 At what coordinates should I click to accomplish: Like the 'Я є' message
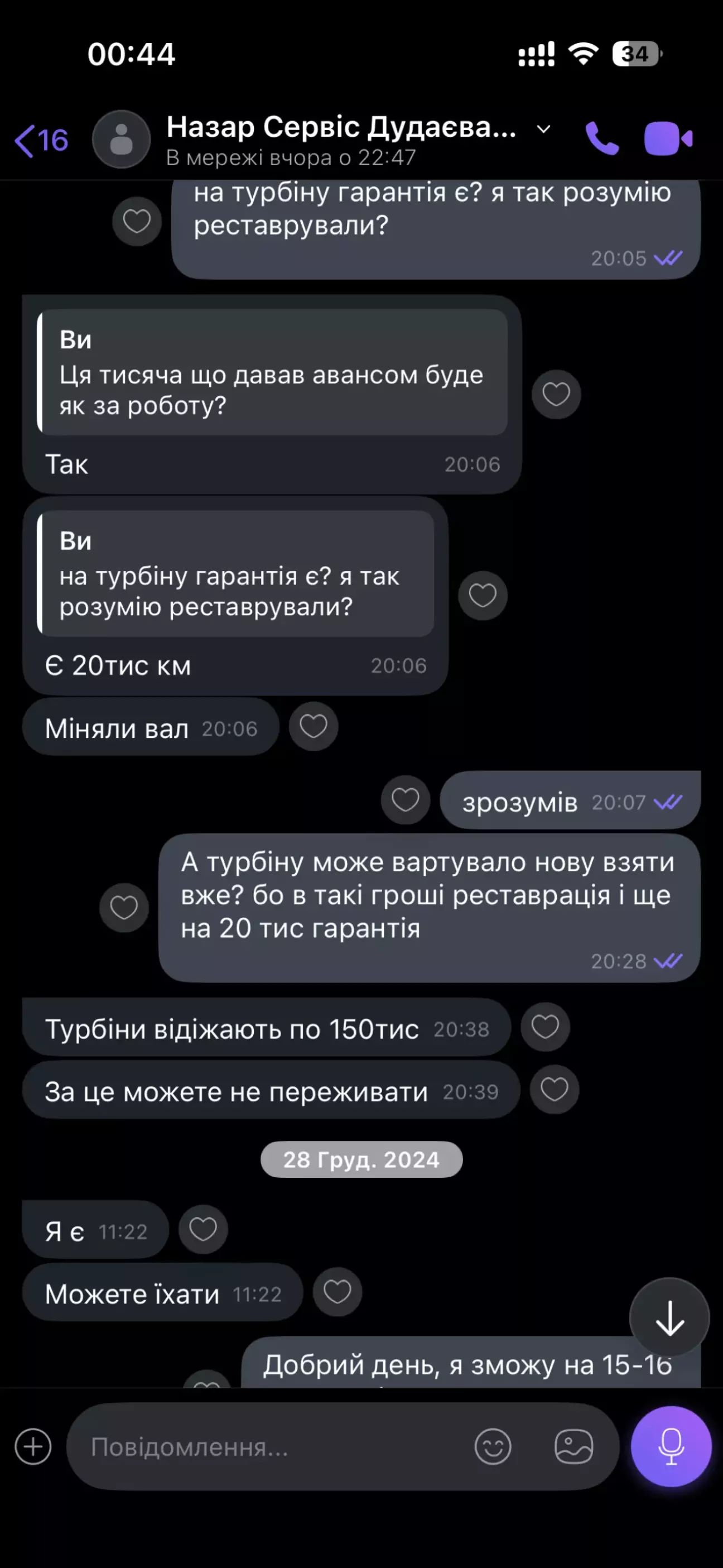tap(203, 1230)
